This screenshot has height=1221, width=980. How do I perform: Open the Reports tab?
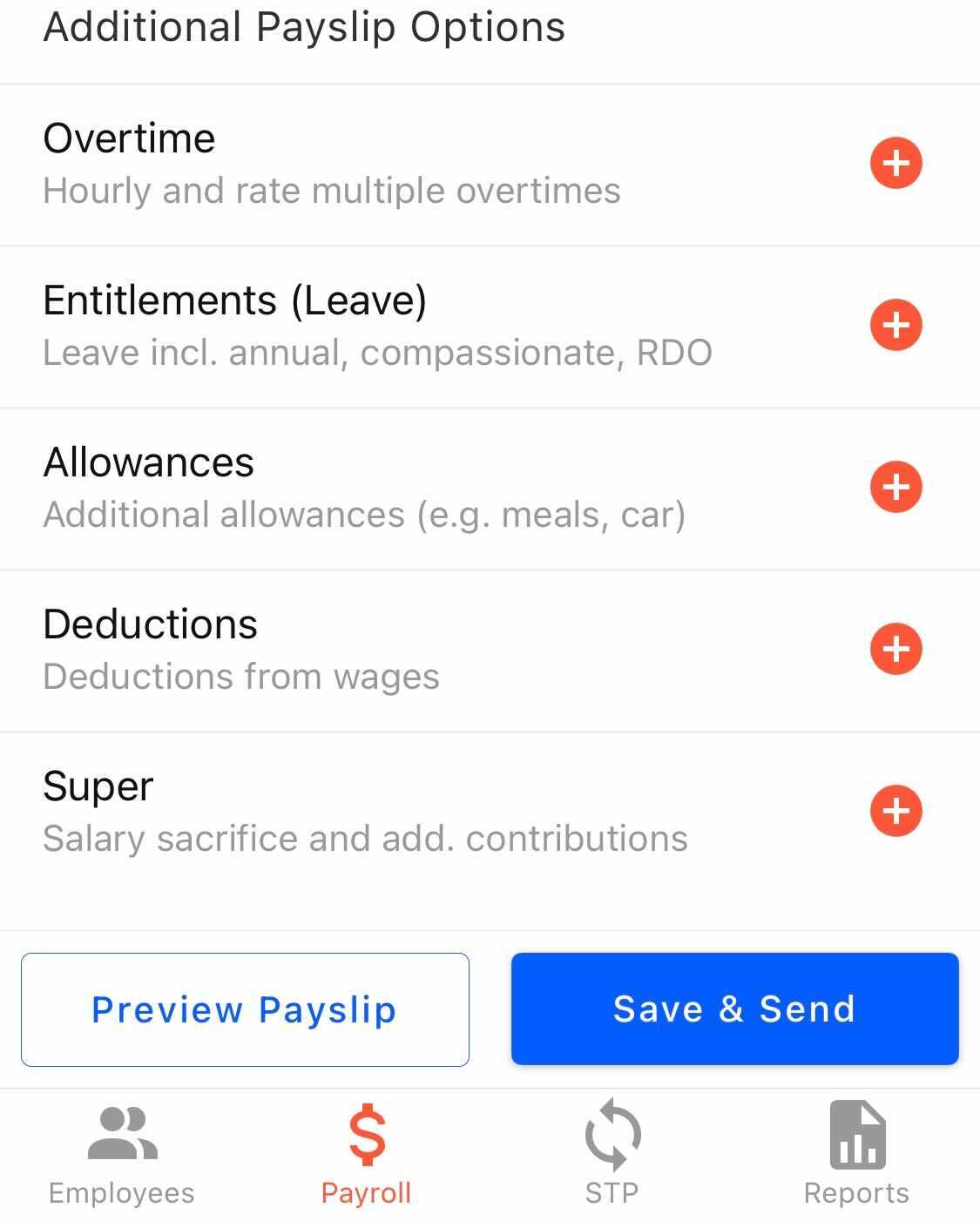(857, 1155)
